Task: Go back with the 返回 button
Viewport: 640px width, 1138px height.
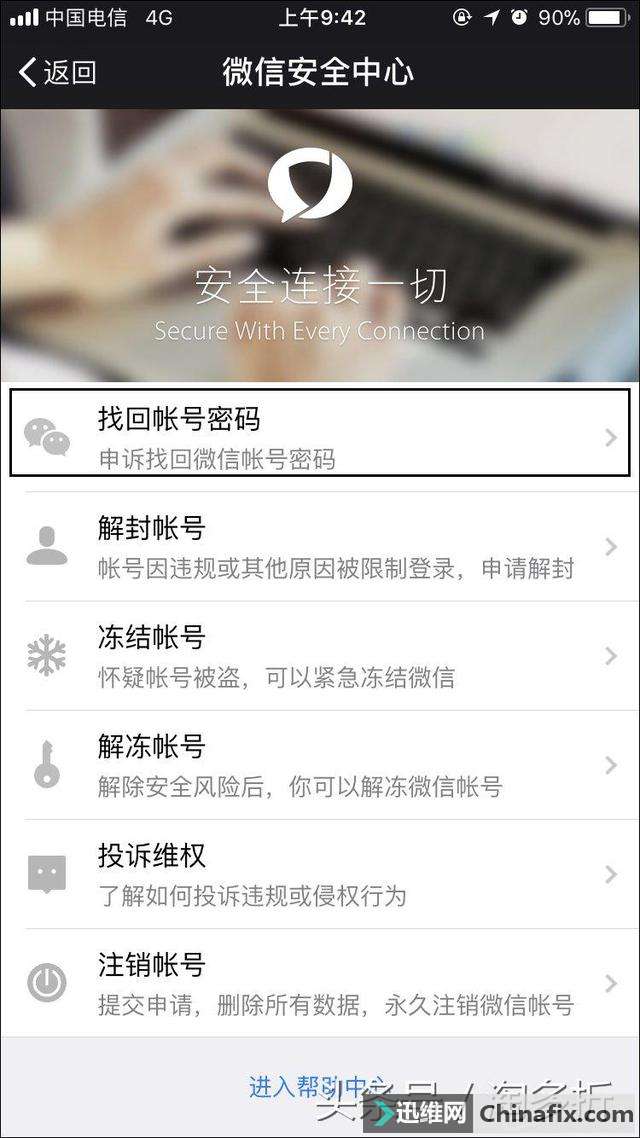Action: (58, 73)
